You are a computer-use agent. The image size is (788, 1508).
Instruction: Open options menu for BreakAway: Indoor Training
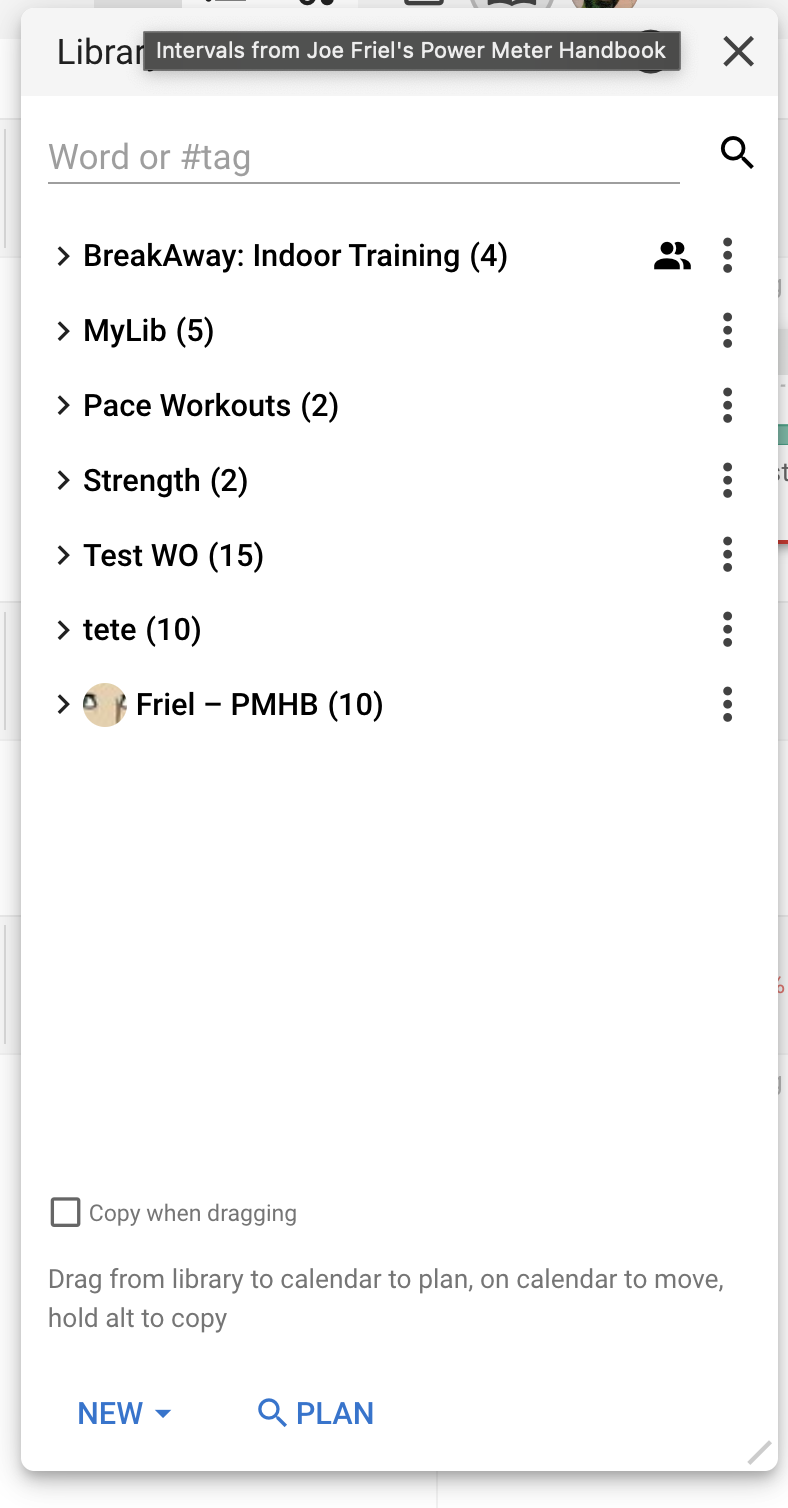727,256
